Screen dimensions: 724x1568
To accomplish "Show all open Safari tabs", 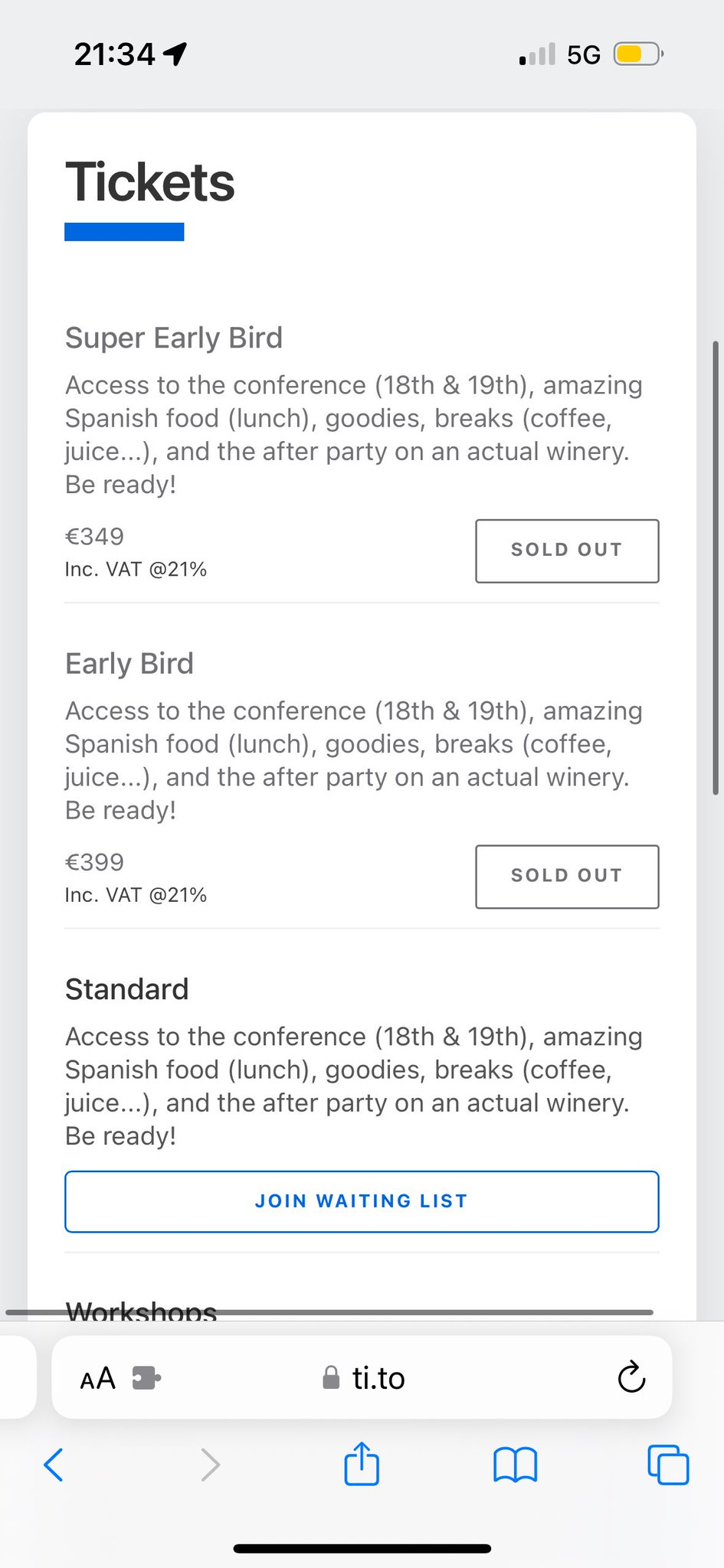I will [668, 1465].
